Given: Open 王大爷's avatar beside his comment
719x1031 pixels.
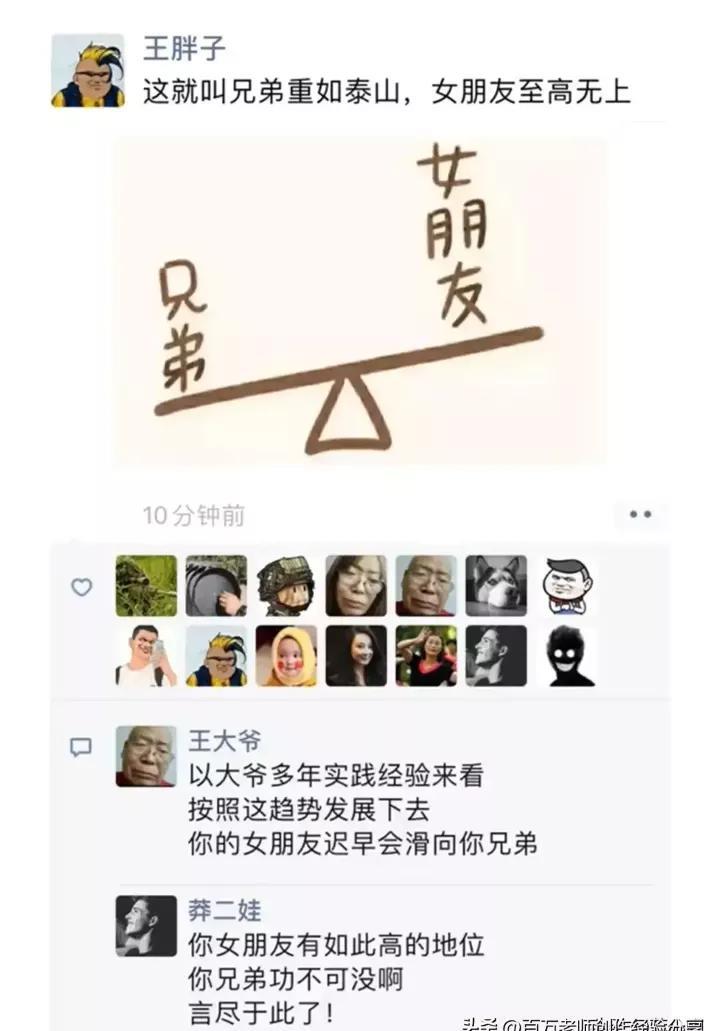Looking at the screenshot, I should [x=146, y=756].
